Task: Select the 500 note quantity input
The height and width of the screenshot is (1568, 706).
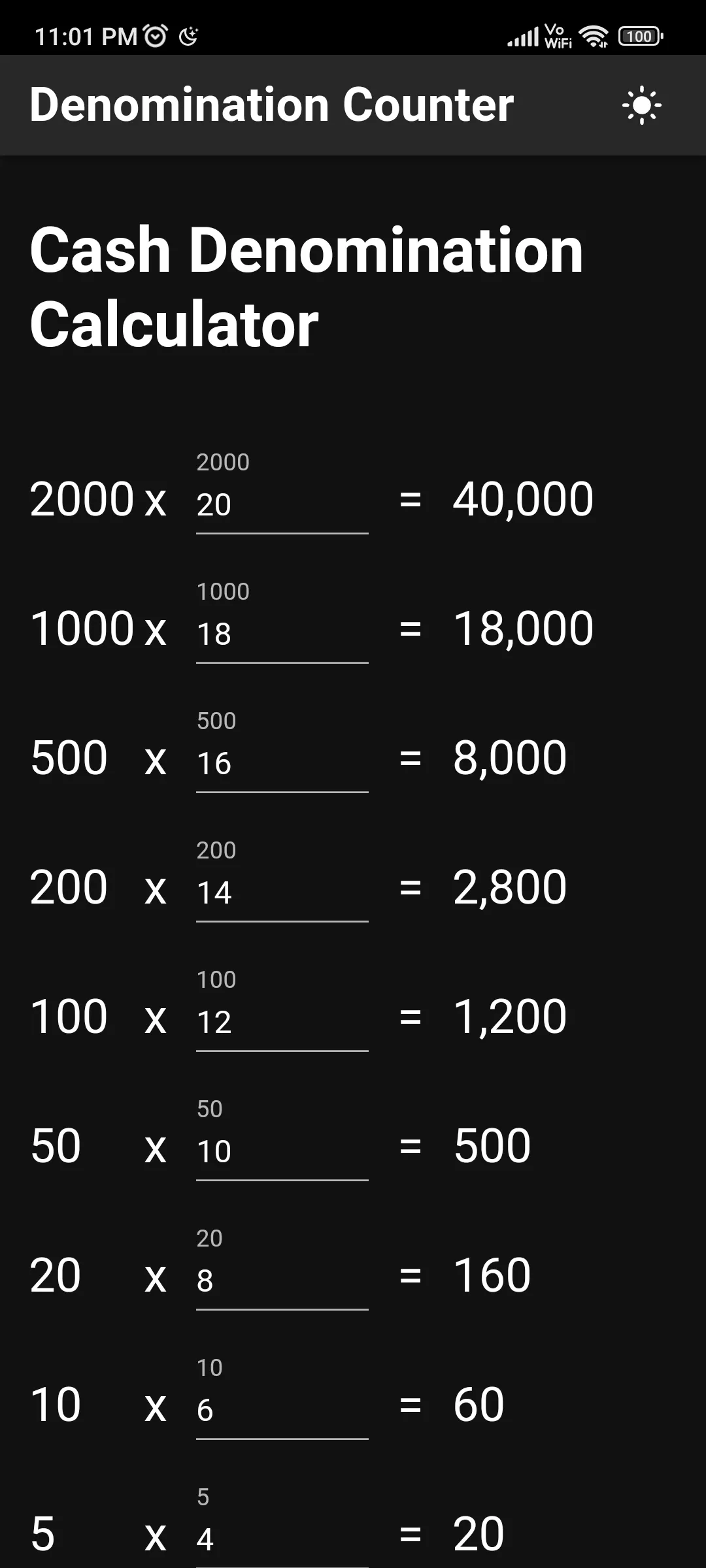Action: (282, 762)
